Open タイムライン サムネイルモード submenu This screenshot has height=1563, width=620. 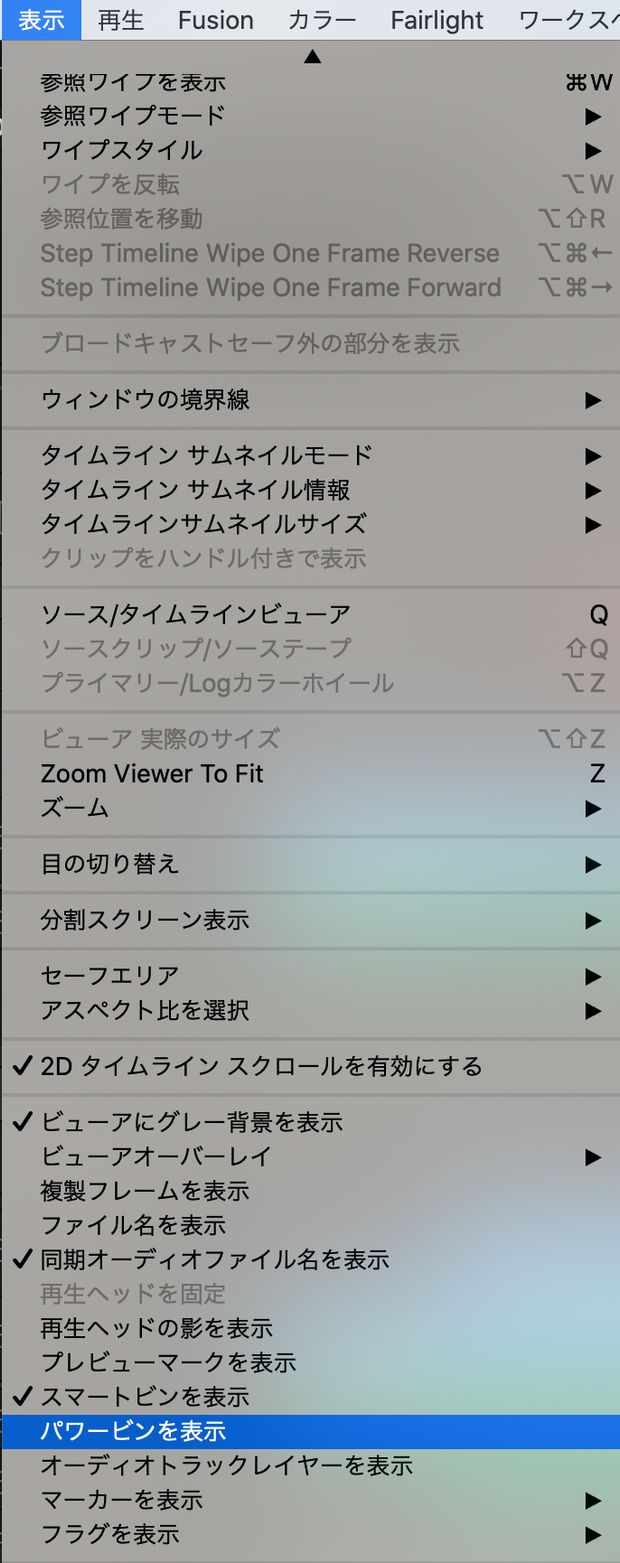[206, 456]
